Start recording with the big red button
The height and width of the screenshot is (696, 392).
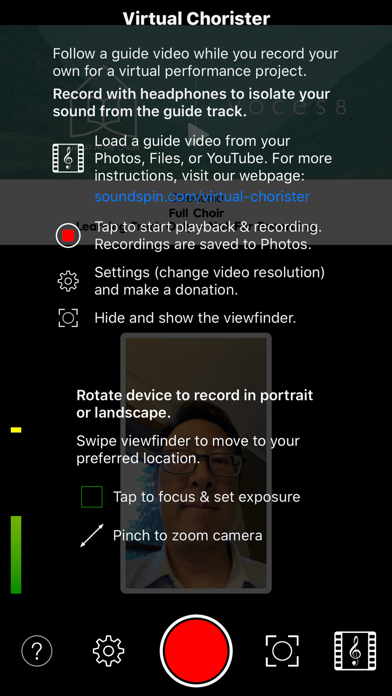(x=196, y=650)
